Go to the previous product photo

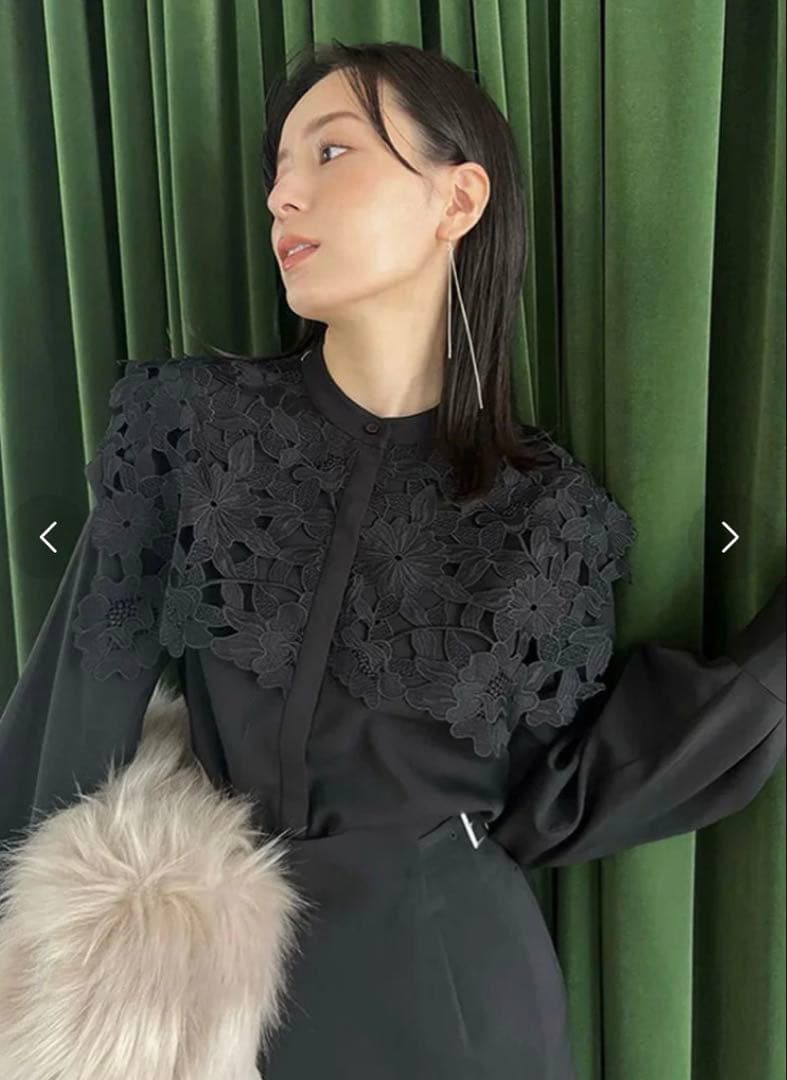(x=48, y=537)
